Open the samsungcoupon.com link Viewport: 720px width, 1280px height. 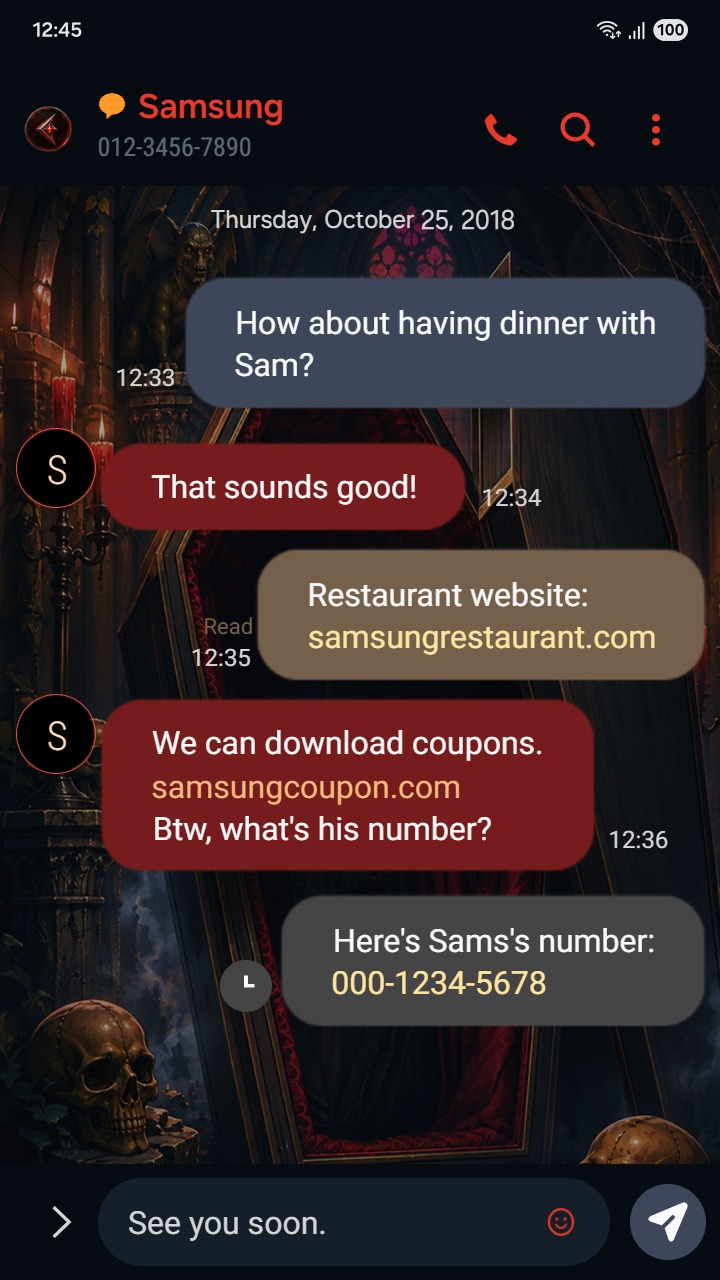click(306, 787)
